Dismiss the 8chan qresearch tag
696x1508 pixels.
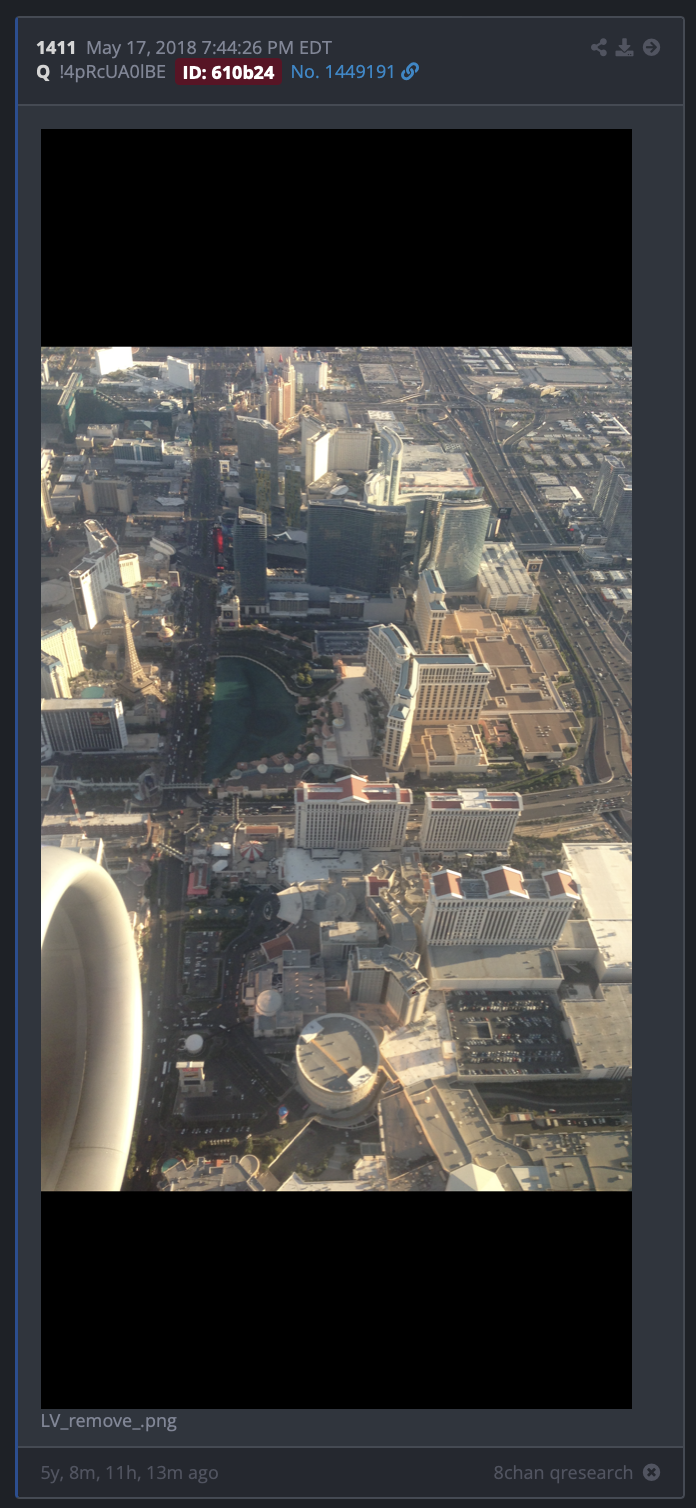[651, 1472]
